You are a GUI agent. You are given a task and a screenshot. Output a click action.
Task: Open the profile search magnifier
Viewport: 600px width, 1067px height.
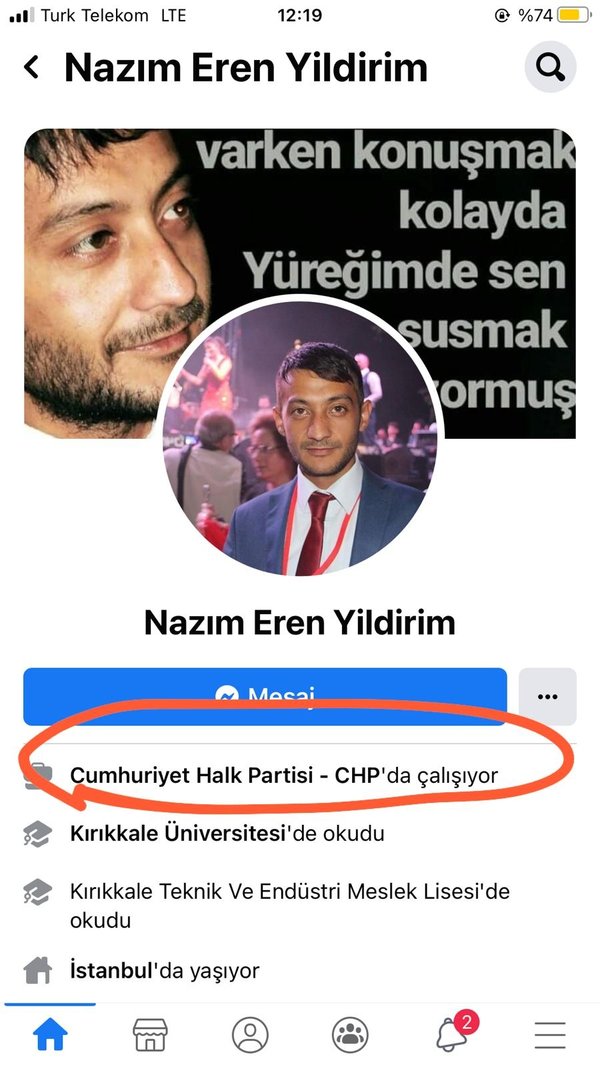click(549, 67)
